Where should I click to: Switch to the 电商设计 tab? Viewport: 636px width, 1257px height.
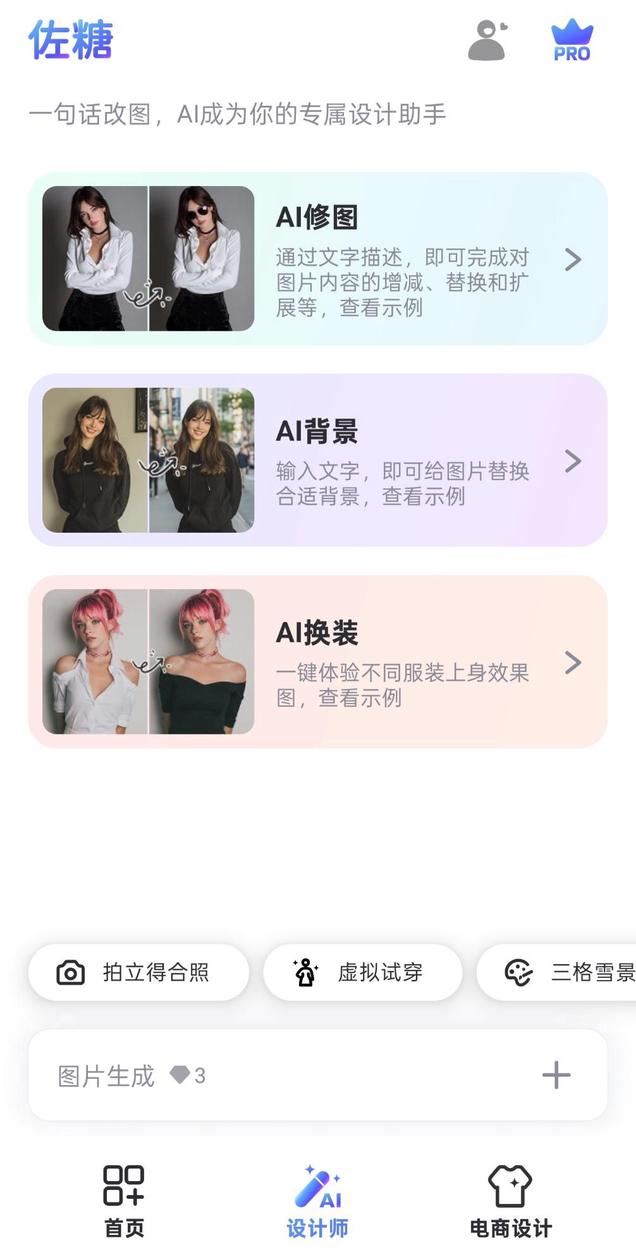510,1200
